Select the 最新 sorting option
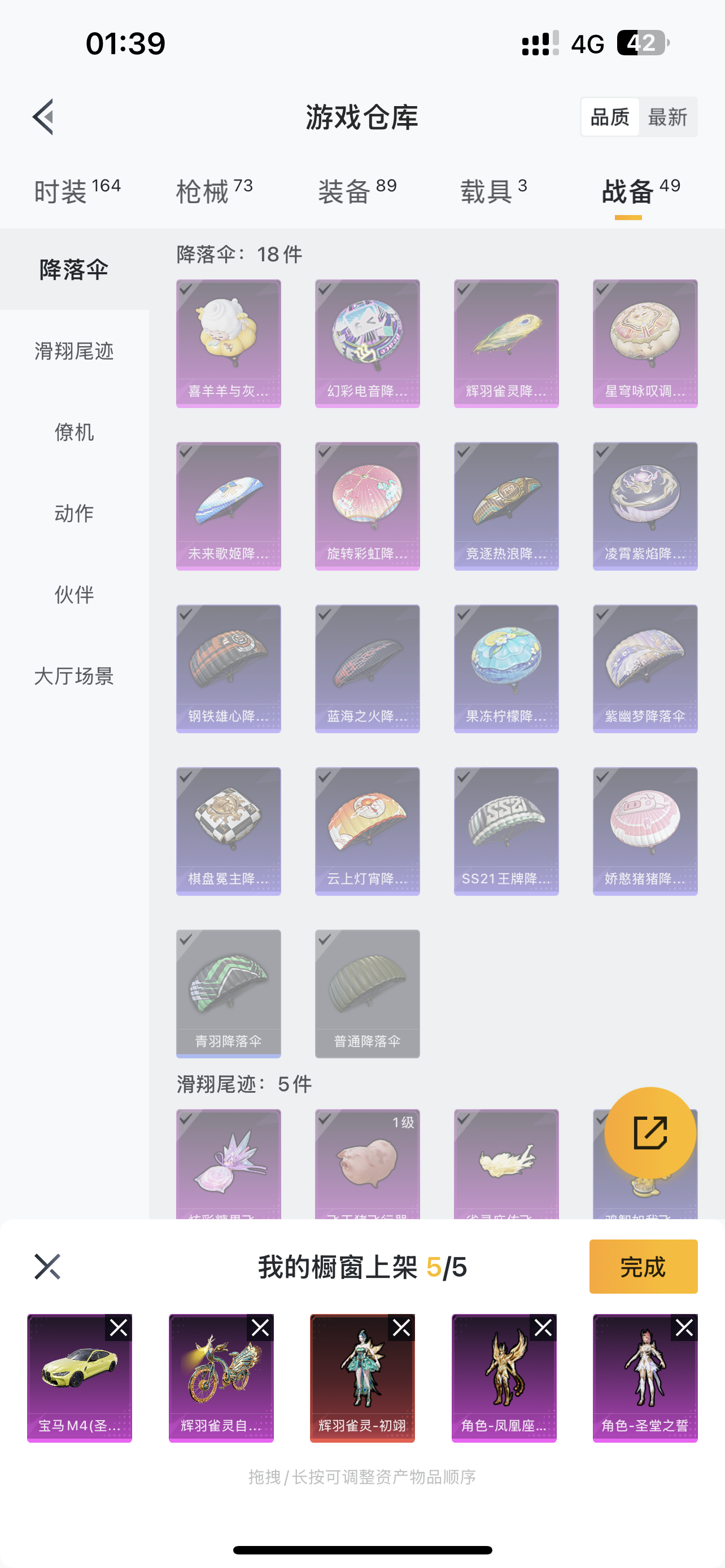725x1568 pixels. [x=669, y=117]
